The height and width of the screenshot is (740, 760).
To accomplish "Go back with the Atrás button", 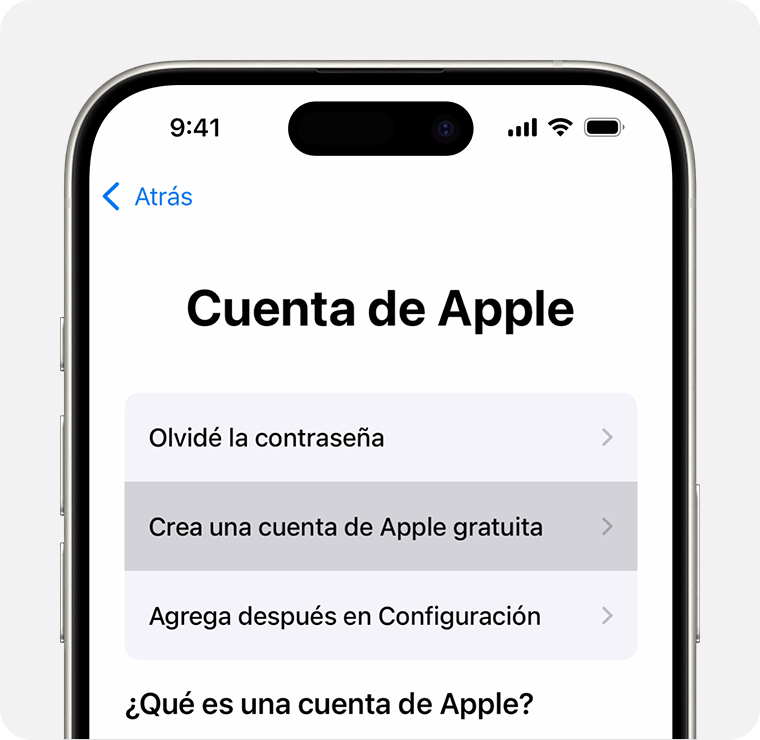I will coord(148,196).
